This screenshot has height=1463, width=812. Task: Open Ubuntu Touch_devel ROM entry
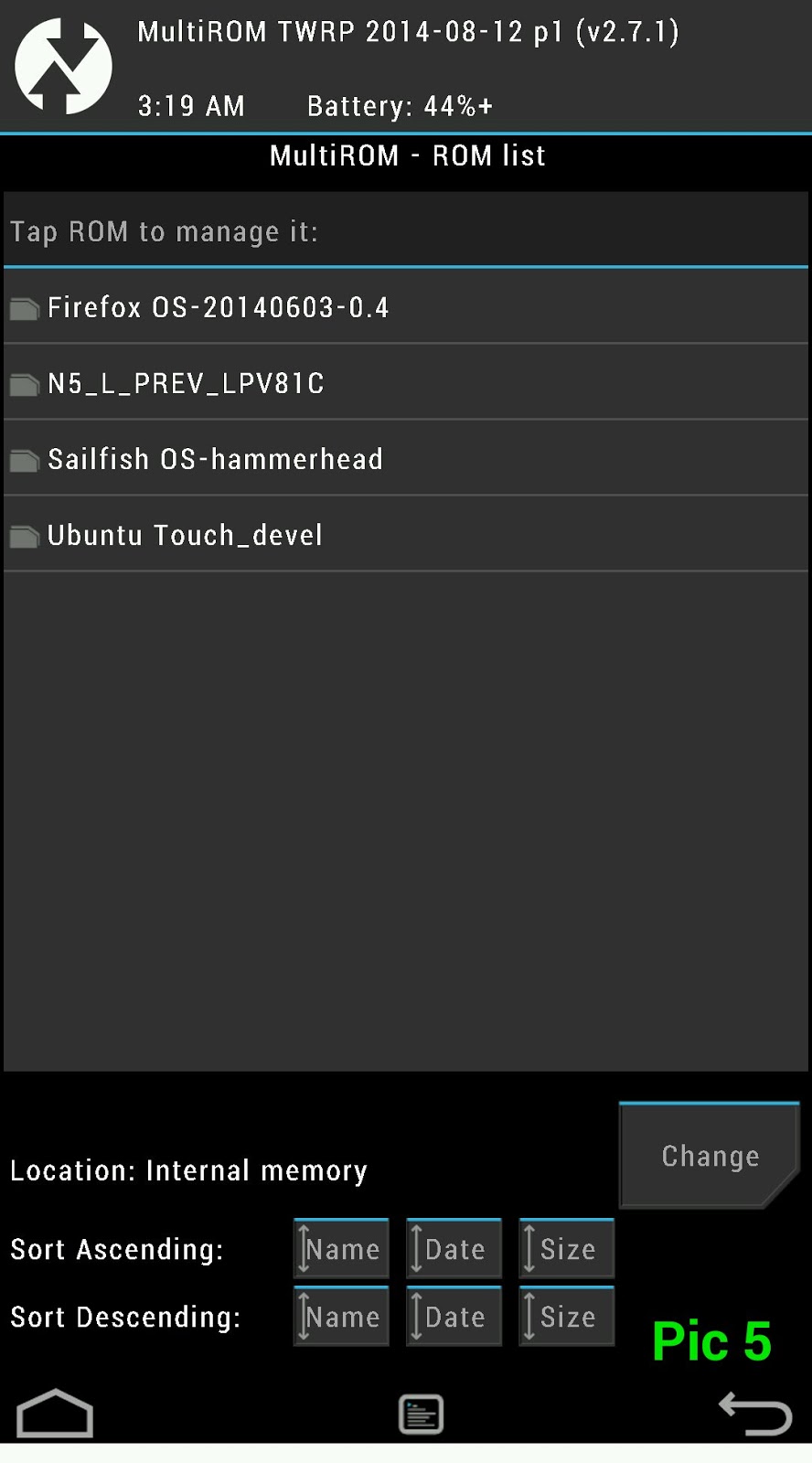185,535
